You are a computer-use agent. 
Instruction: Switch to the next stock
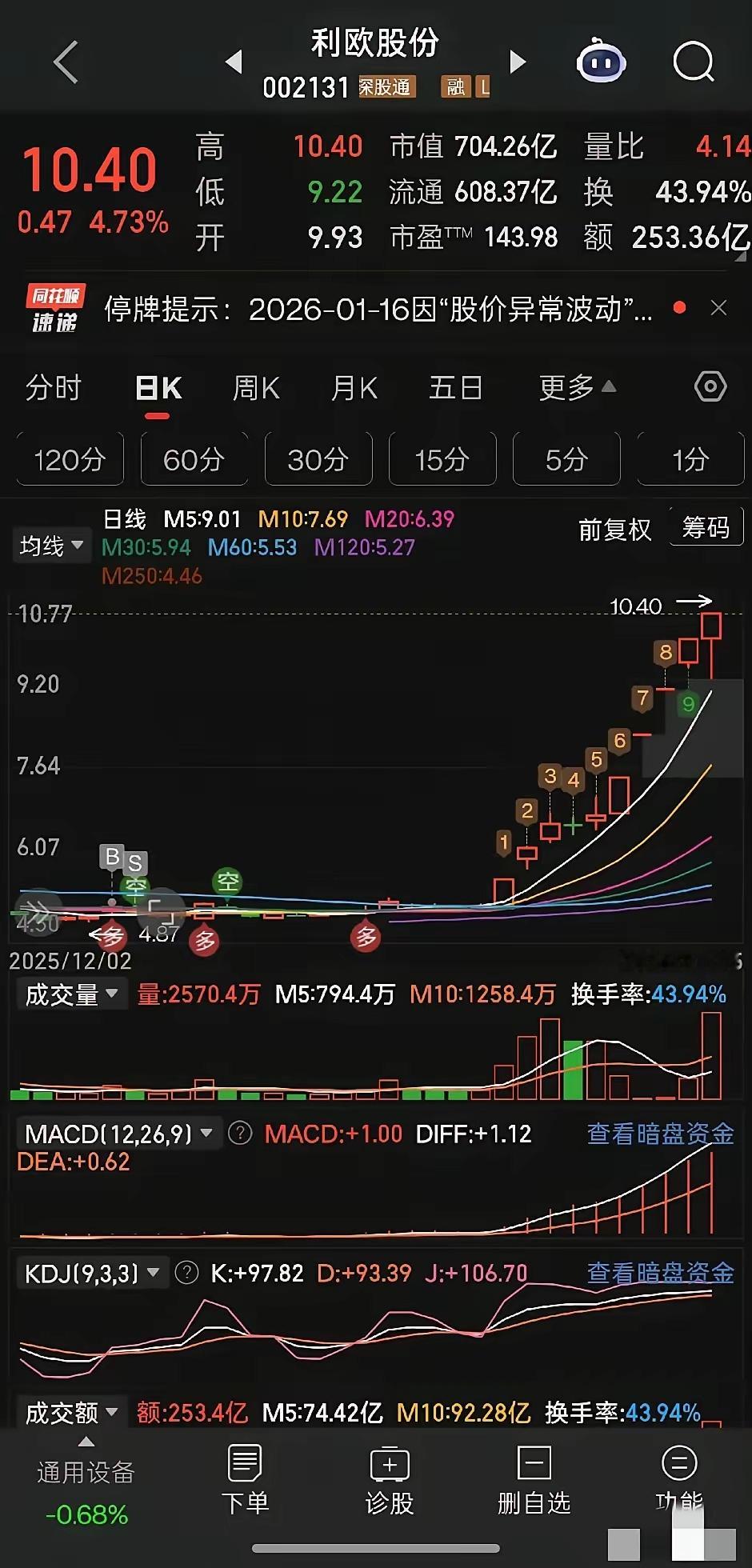click(518, 62)
